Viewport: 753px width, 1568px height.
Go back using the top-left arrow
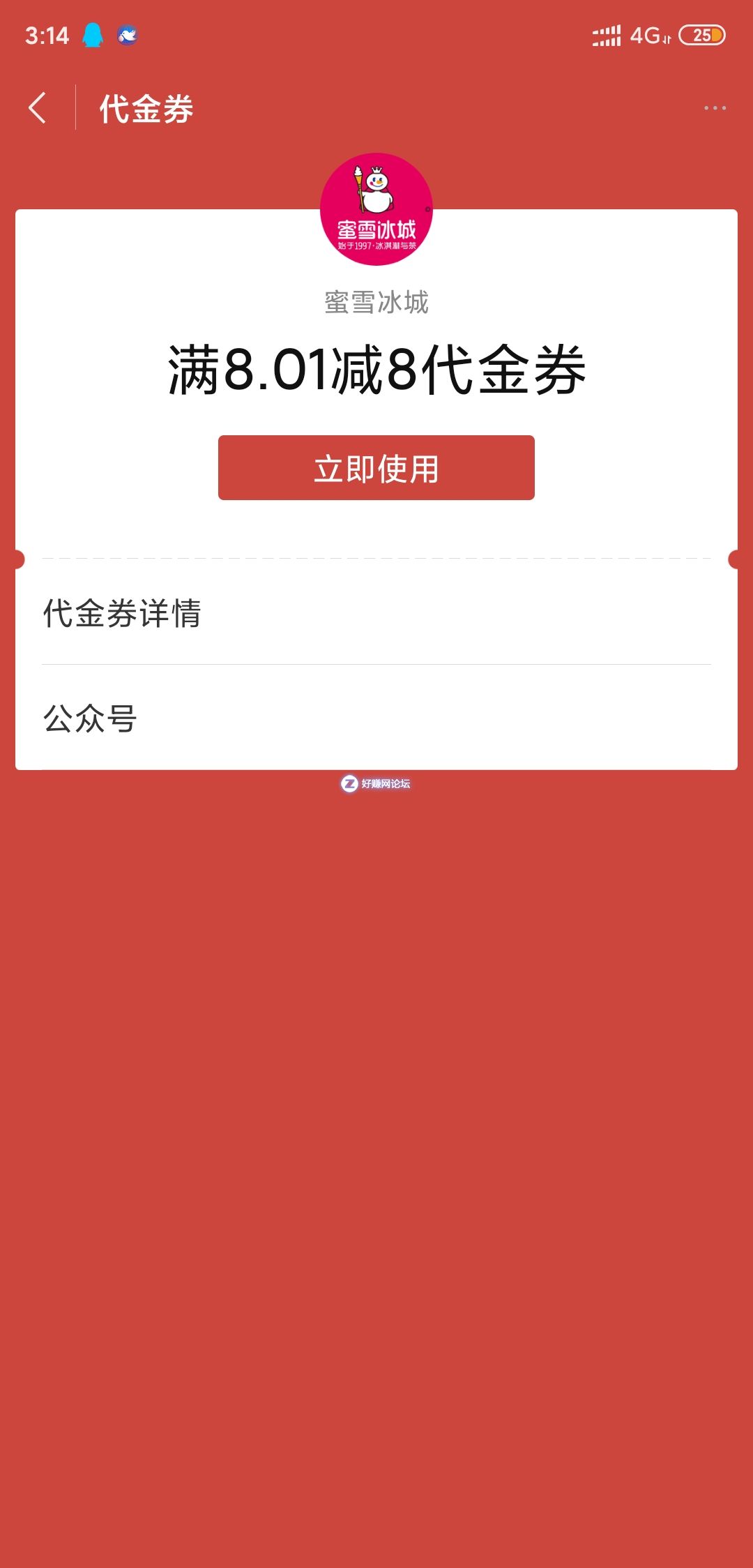(38, 108)
